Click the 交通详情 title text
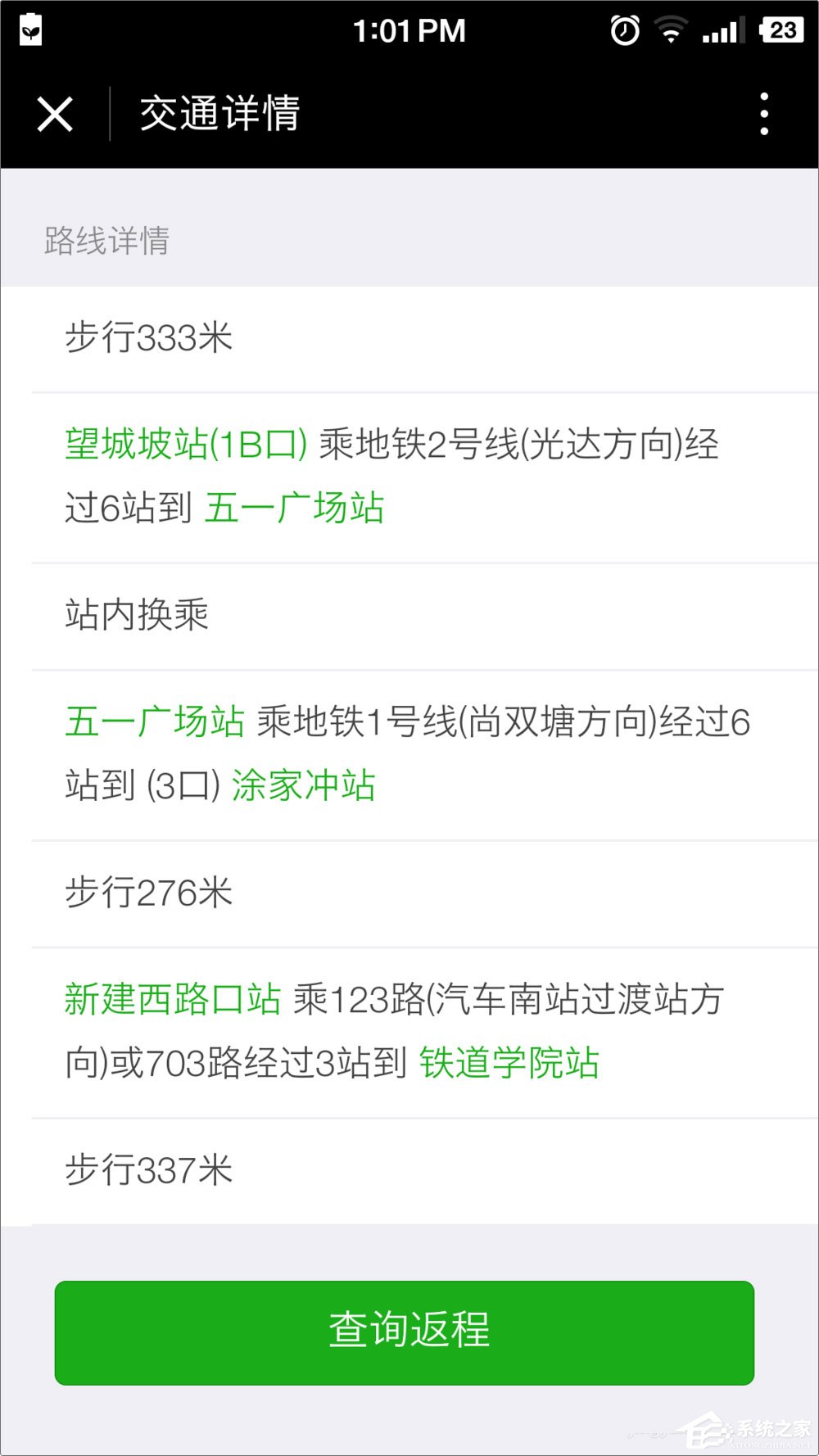The height and width of the screenshot is (1456, 819). pyautogui.click(x=221, y=113)
